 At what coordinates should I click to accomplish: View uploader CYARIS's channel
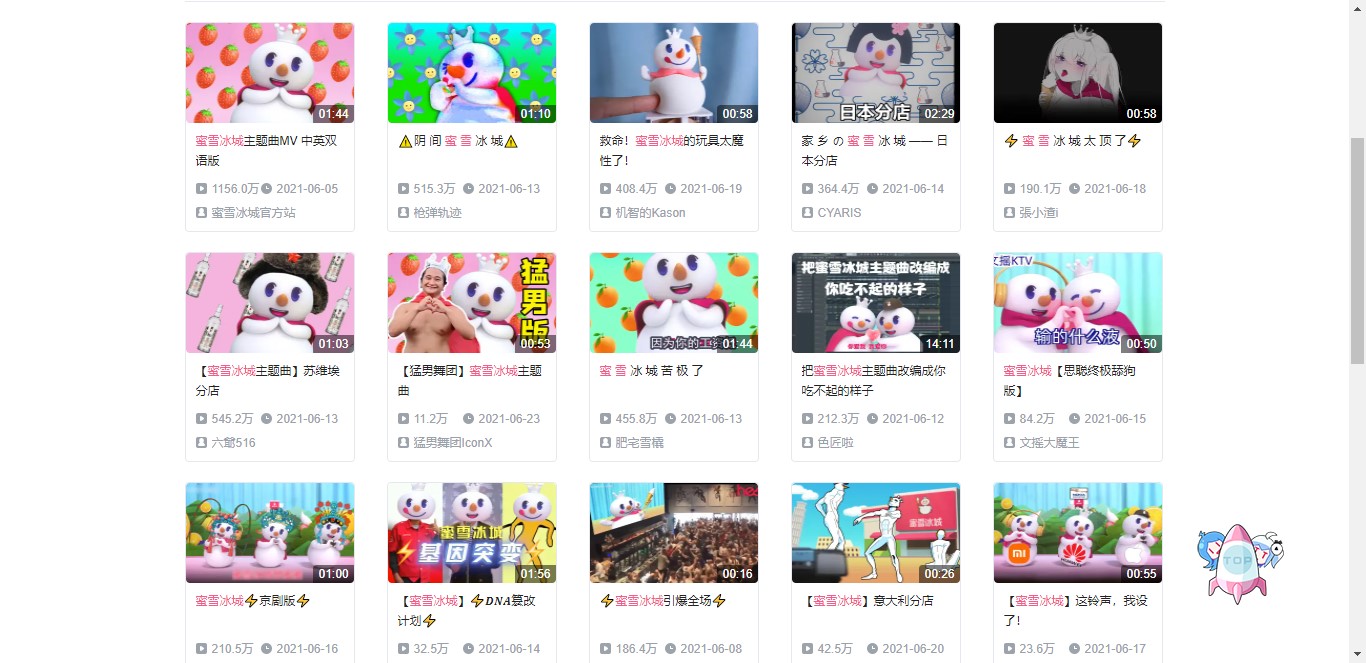coord(838,213)
